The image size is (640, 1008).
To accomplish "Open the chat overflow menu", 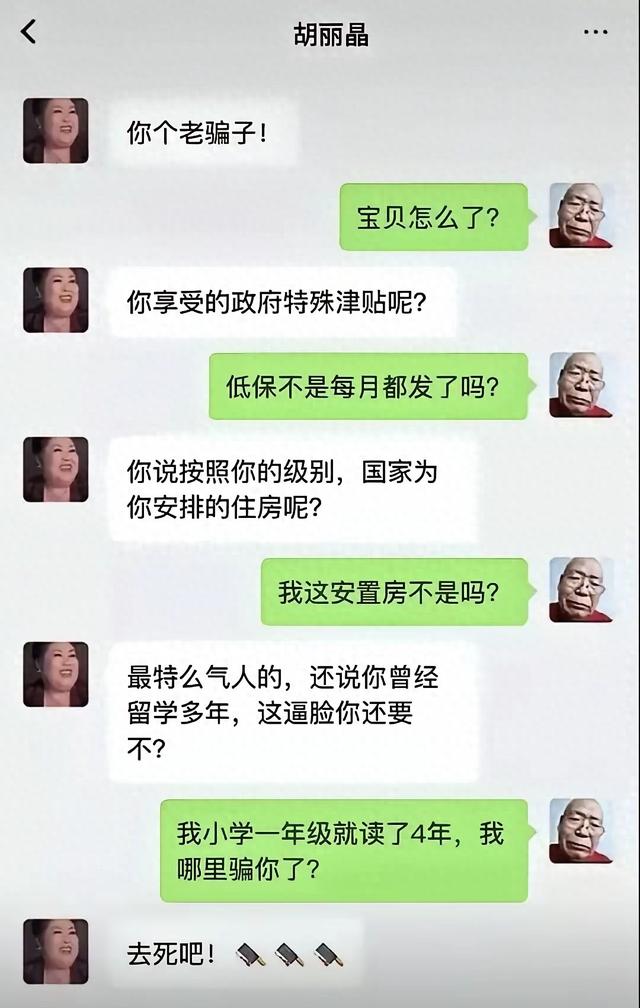I will click(595, 32).
